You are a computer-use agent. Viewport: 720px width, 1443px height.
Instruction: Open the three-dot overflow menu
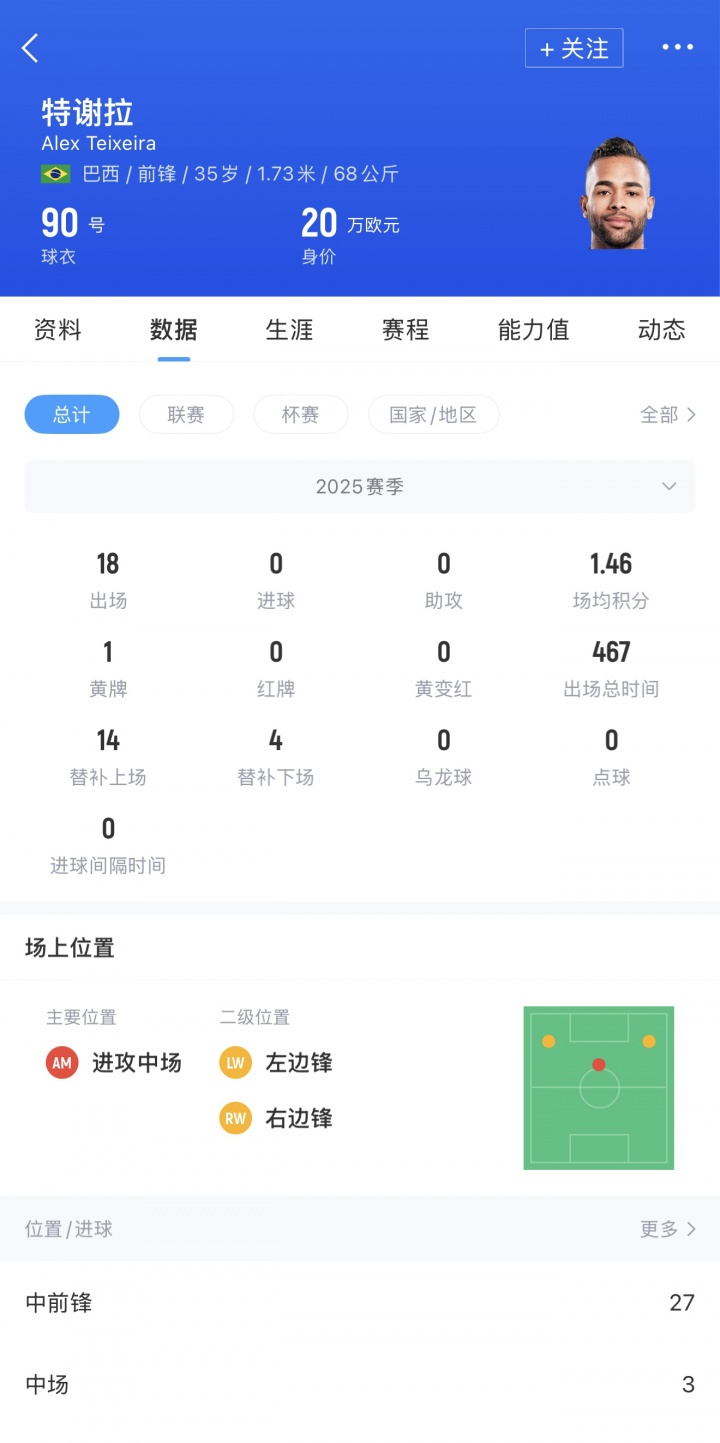[677, 48]
